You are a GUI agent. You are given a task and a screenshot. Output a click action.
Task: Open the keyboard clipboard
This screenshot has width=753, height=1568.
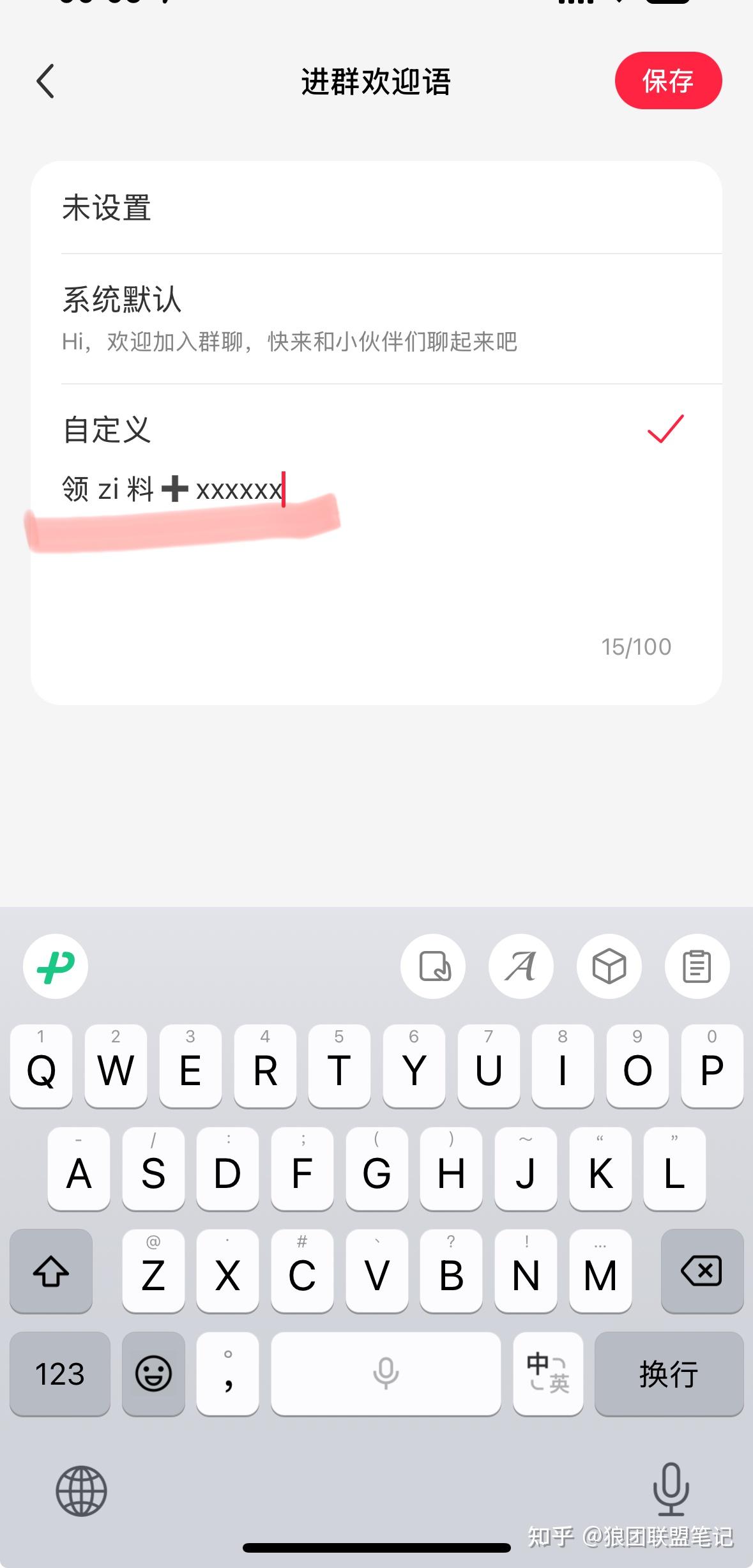697,966
